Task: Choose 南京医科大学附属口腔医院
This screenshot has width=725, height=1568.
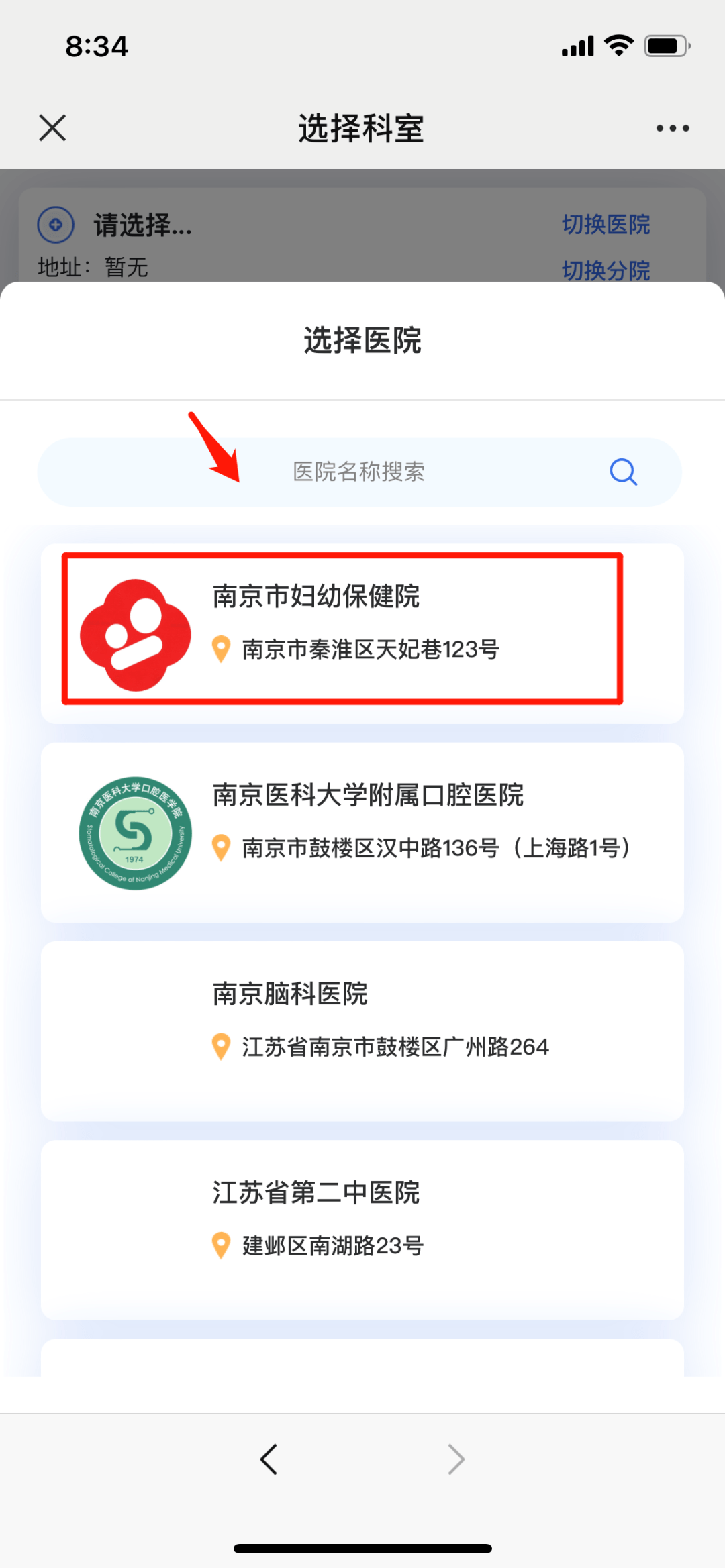Action: click(x=362, y=832)
